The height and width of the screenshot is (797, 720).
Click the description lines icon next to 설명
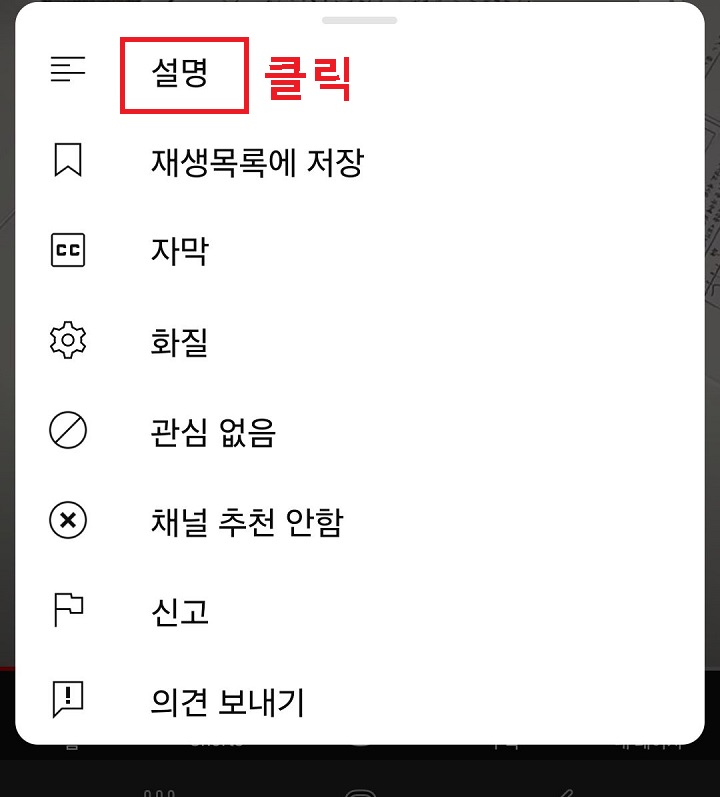[x=67, y=70]
